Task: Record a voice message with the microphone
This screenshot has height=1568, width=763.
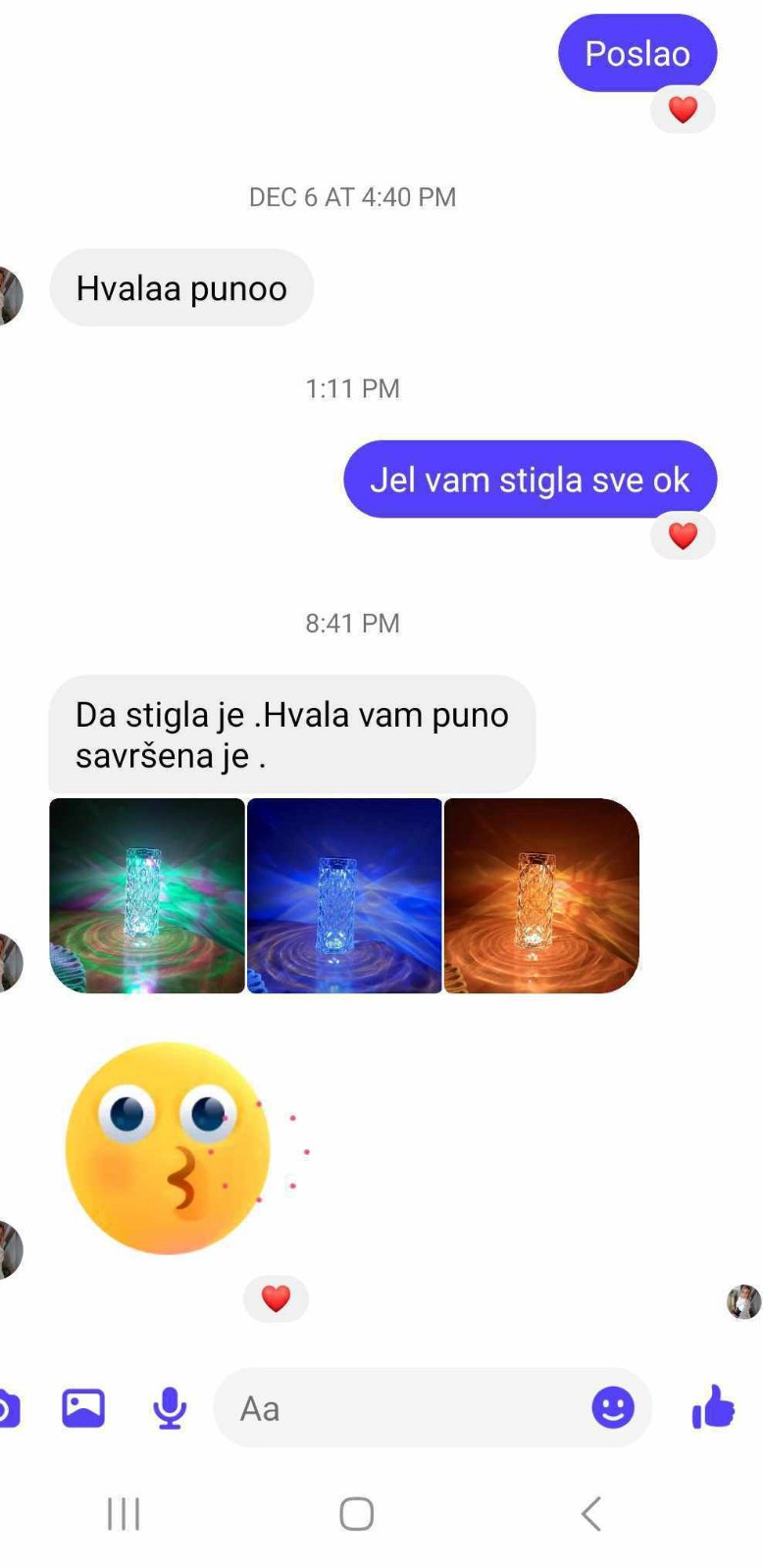Action: 169,1406
